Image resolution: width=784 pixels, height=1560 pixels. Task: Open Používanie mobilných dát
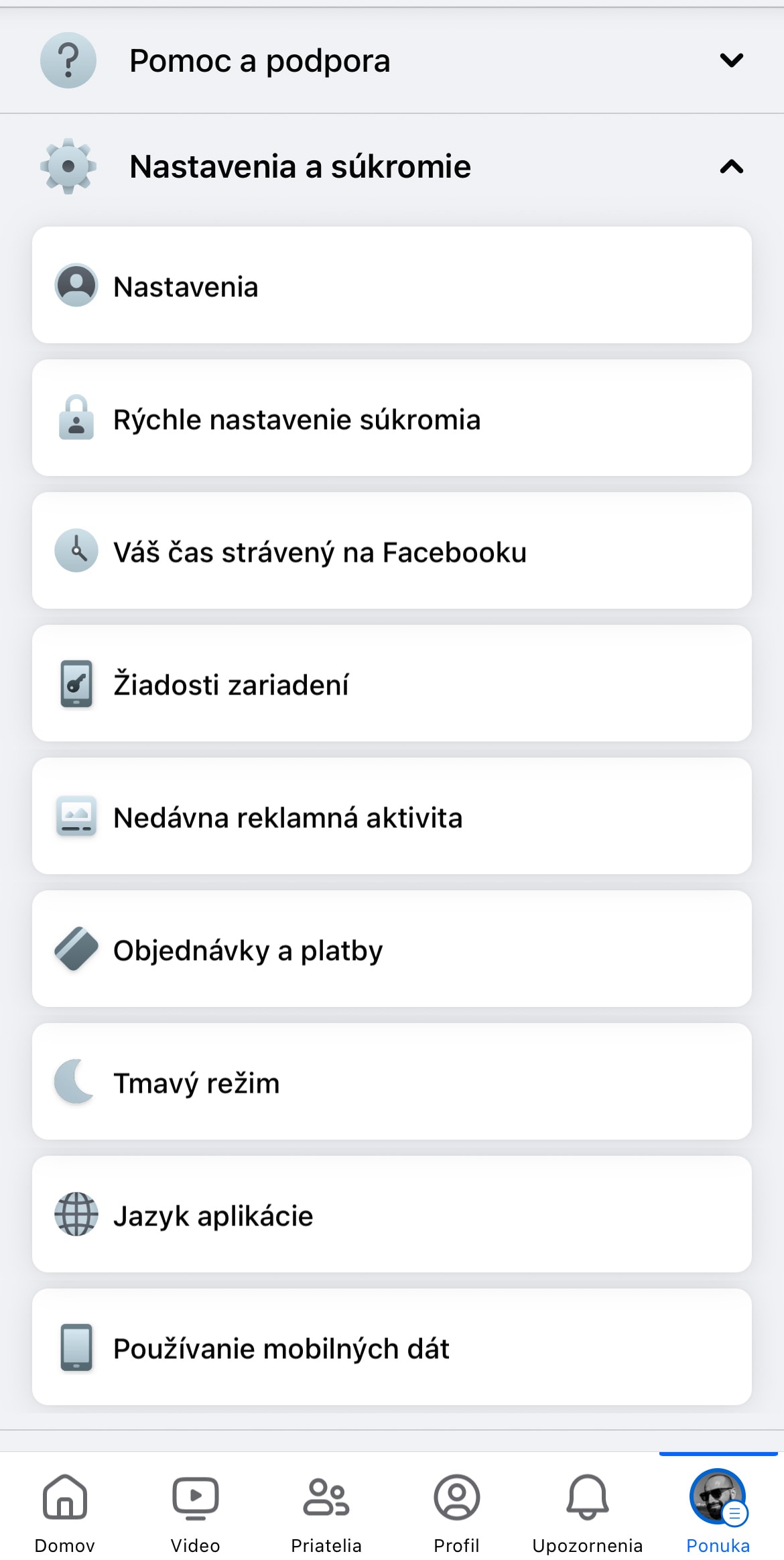392,1347
